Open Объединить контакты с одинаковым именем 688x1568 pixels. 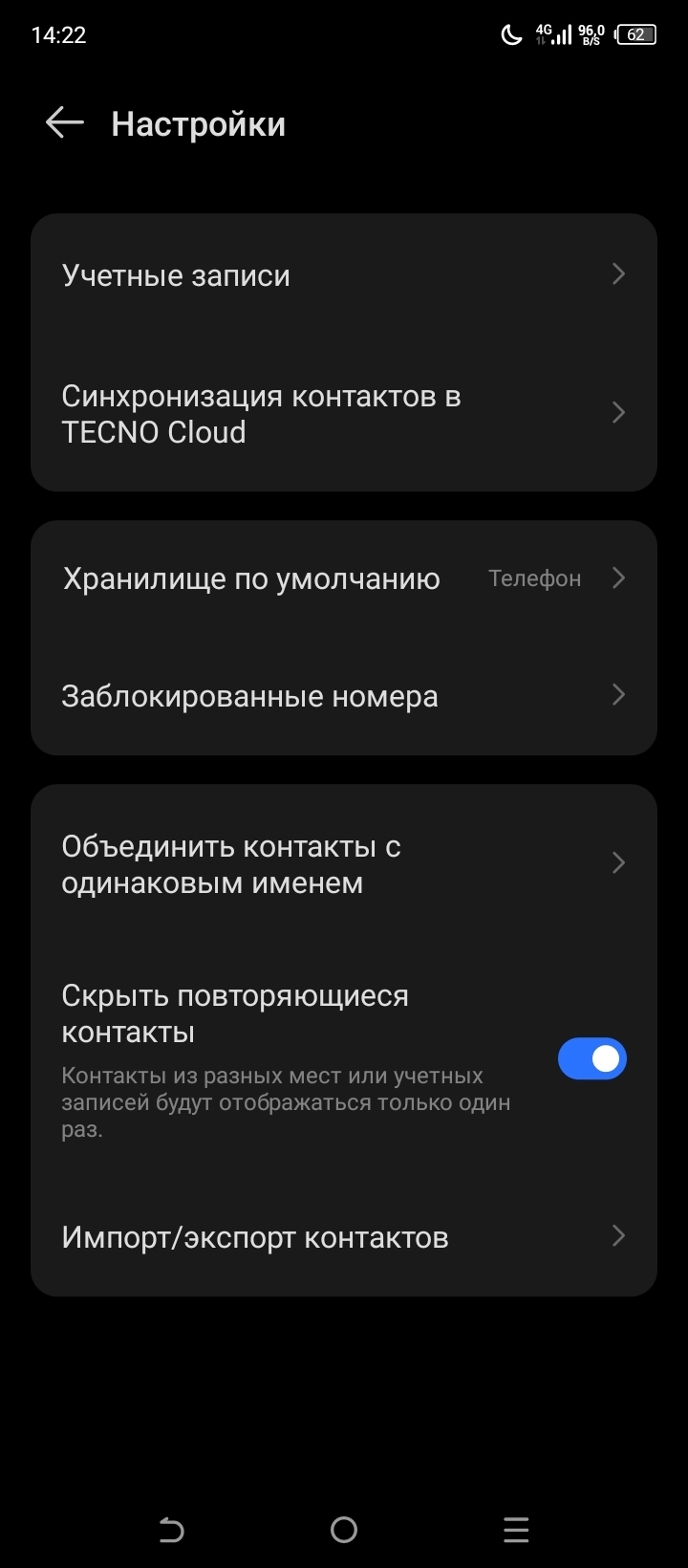click(x=343, y=864)
